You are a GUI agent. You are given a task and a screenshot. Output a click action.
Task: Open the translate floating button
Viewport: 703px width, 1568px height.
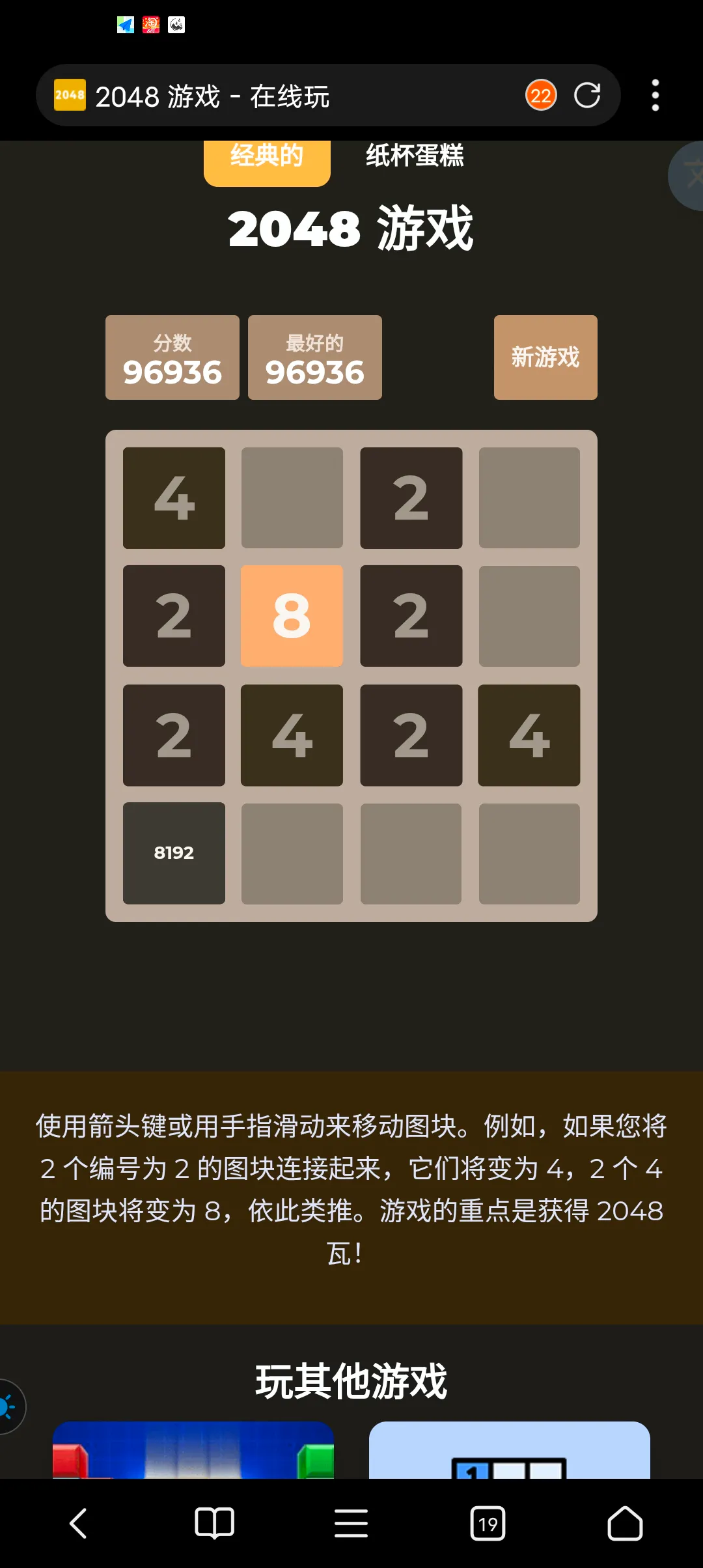coord(687,176)
